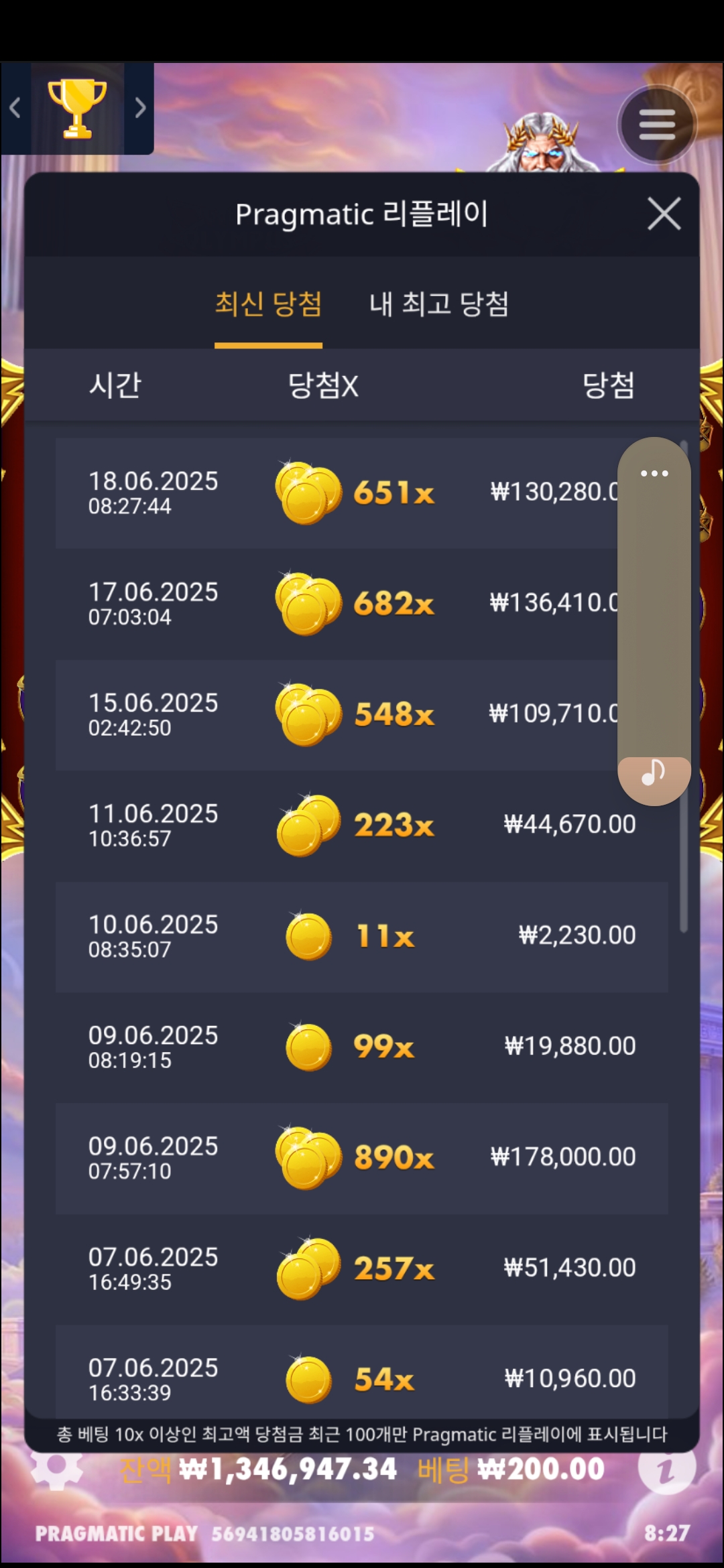Tap the music note floating button

click(x=654, y=775)
